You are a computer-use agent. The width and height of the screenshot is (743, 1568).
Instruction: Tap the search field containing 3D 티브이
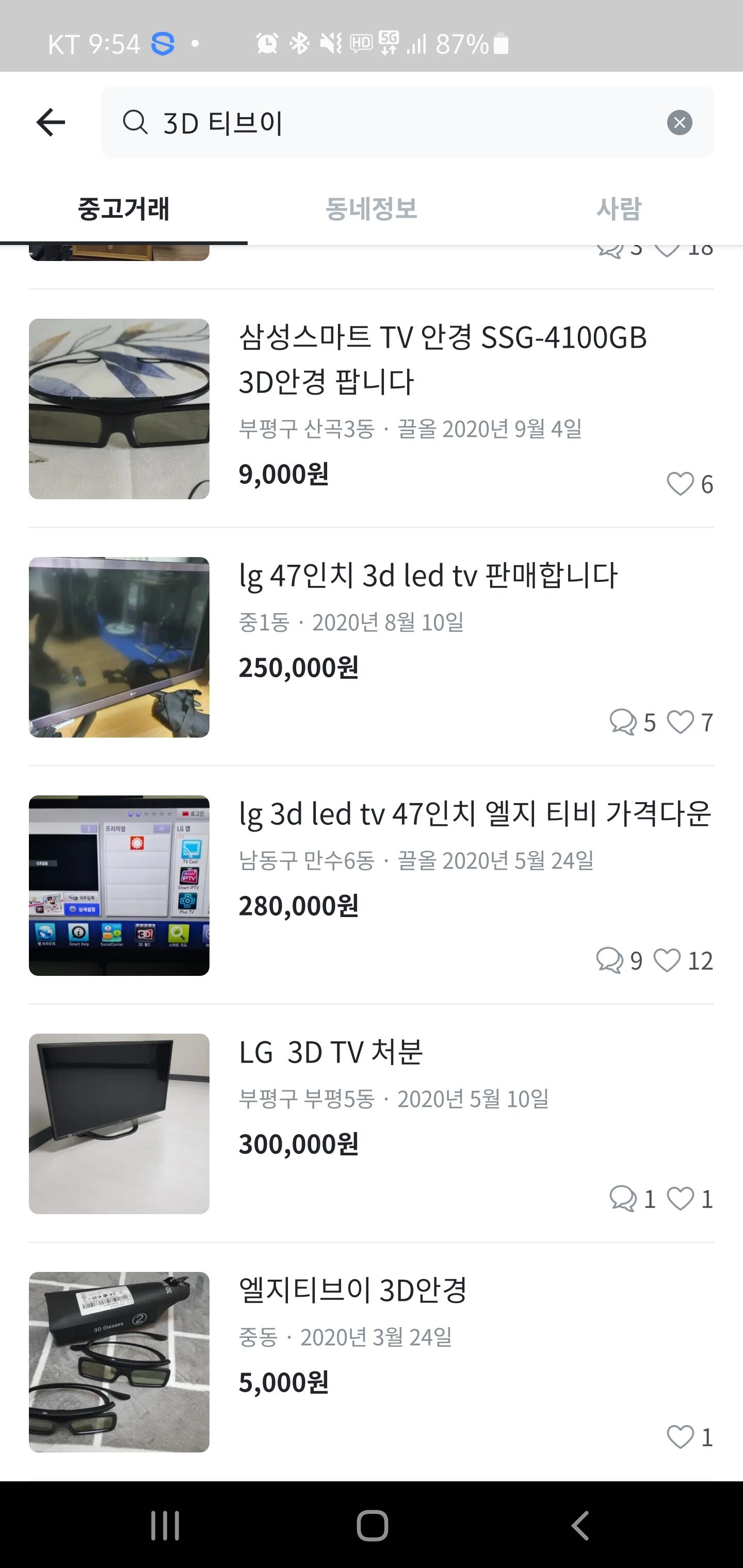click(x=390, y=122)
